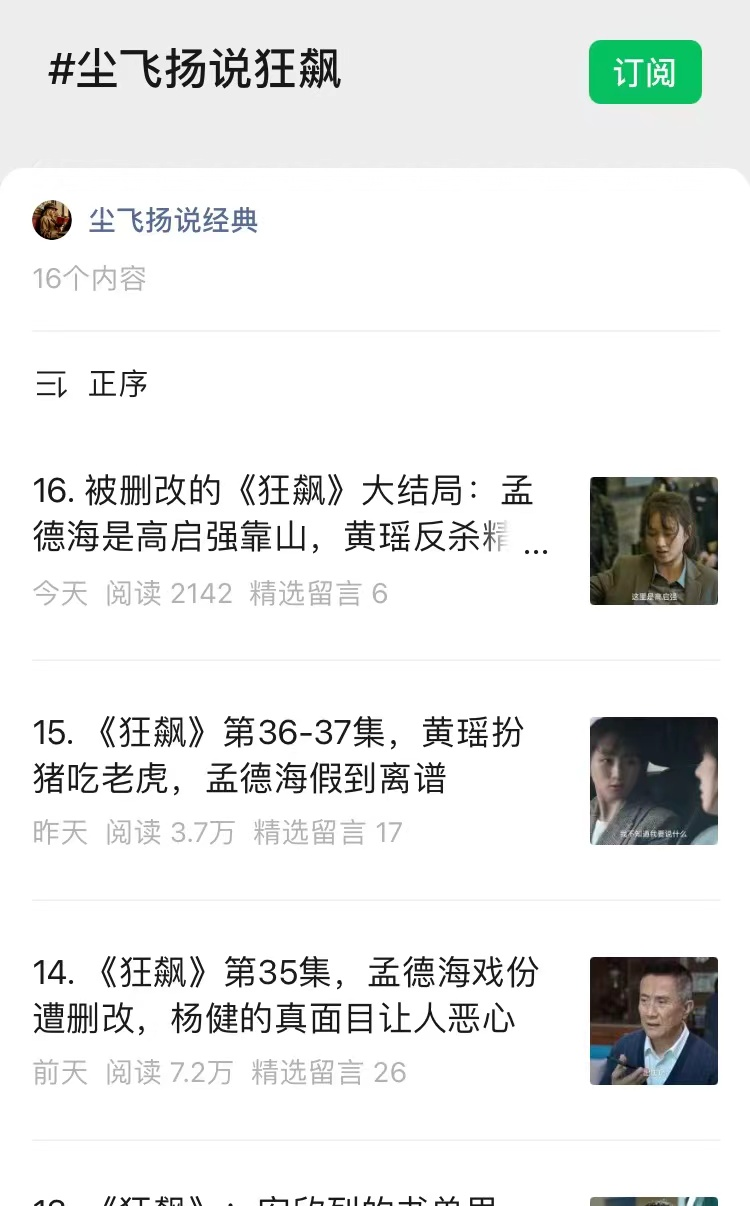Toggle the 正序 sort order
750x1206 pixels.
pyautogui.click(x=92, y=384)
